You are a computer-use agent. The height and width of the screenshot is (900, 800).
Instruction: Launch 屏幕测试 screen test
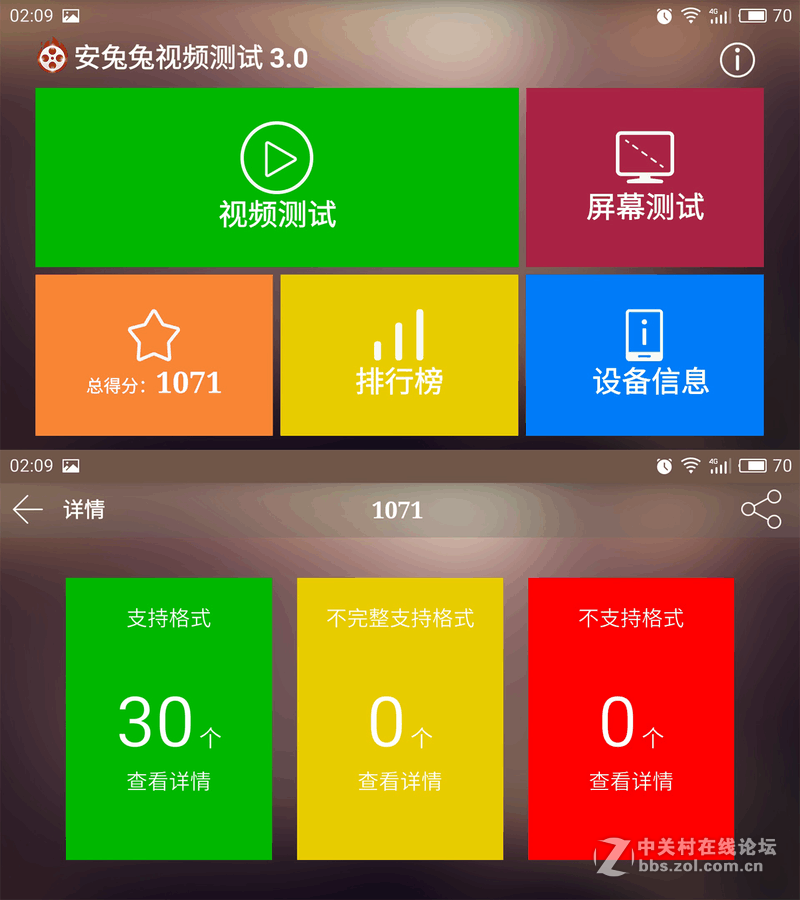coord(644,207)
